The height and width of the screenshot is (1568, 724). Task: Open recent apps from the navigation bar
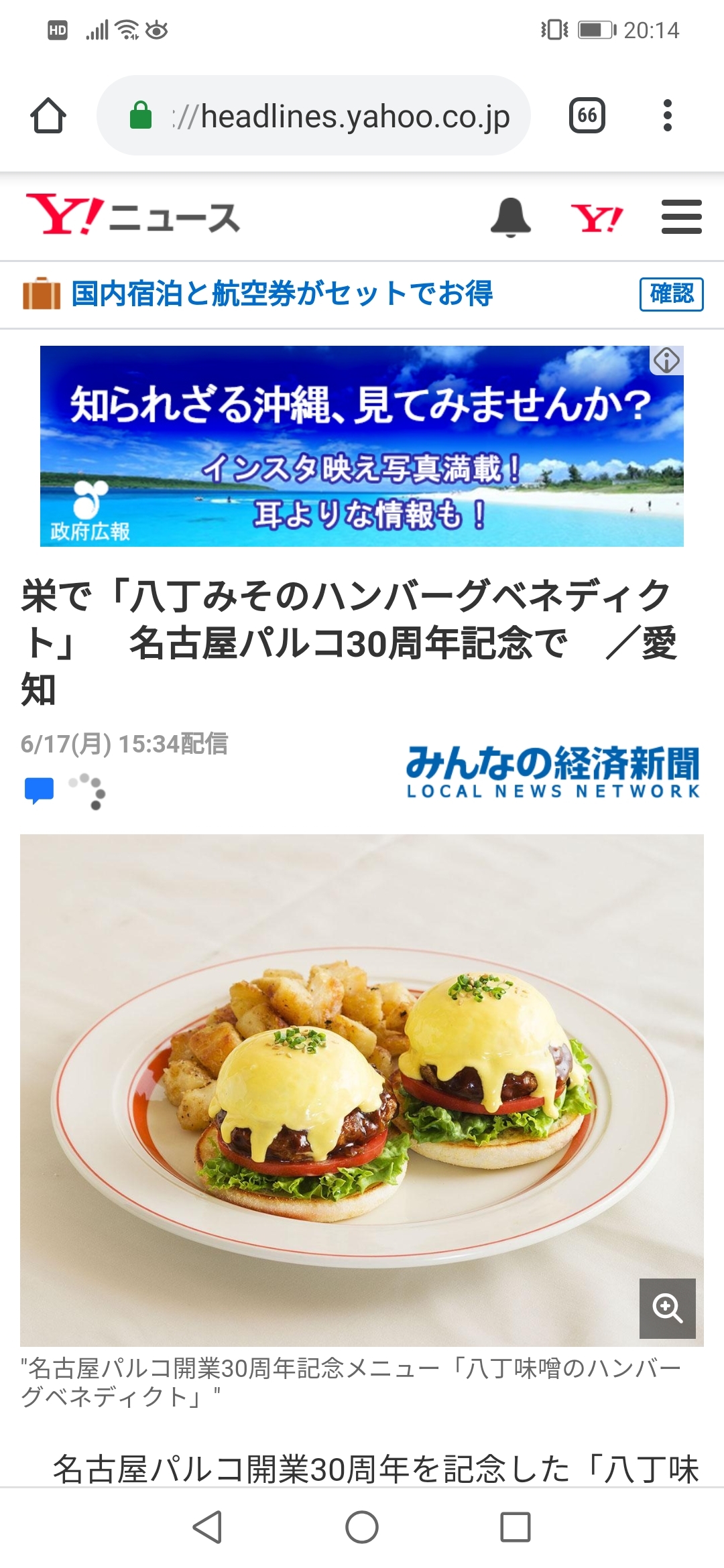coord(516,1527)
